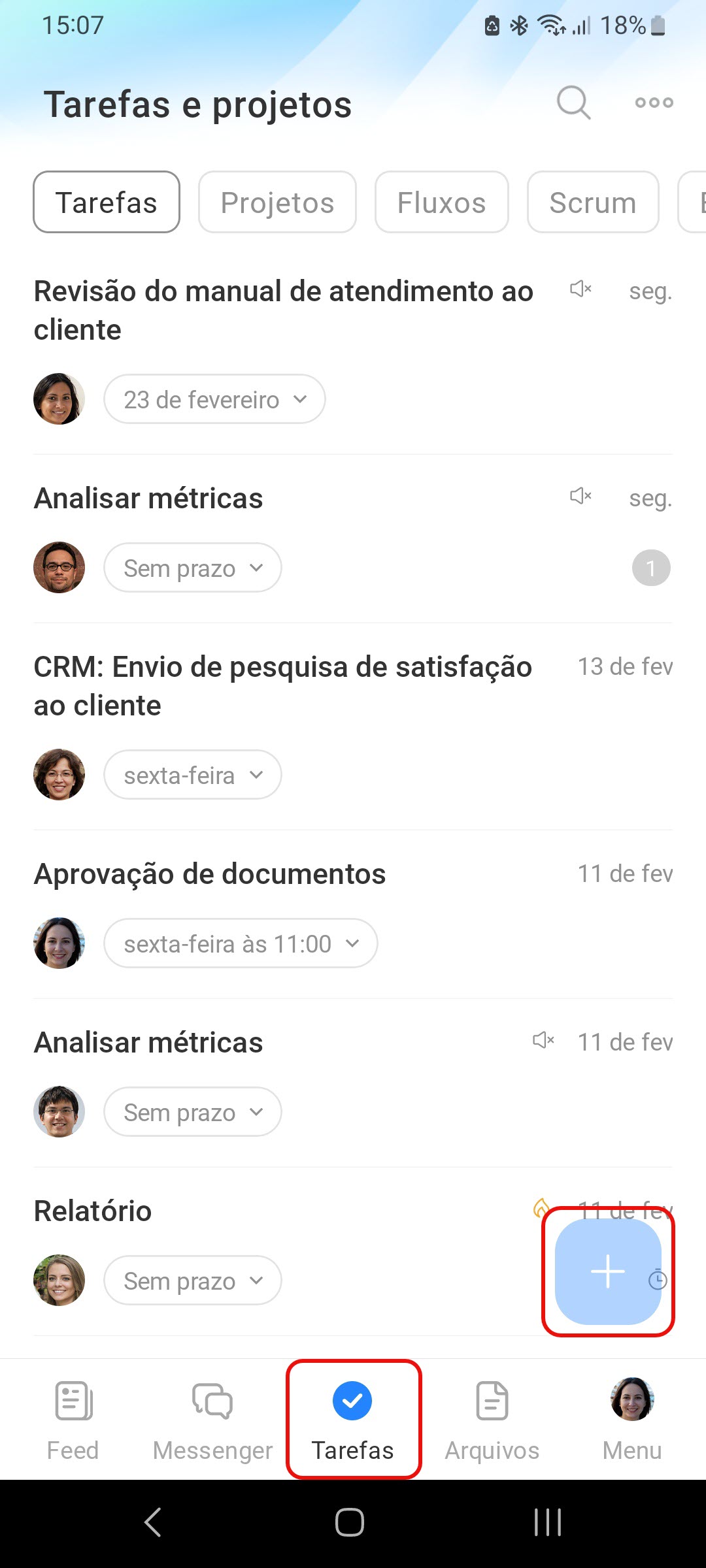Open the Relatório task
Viewport: 706px width, 1568px height.
tap(93, 1211)
